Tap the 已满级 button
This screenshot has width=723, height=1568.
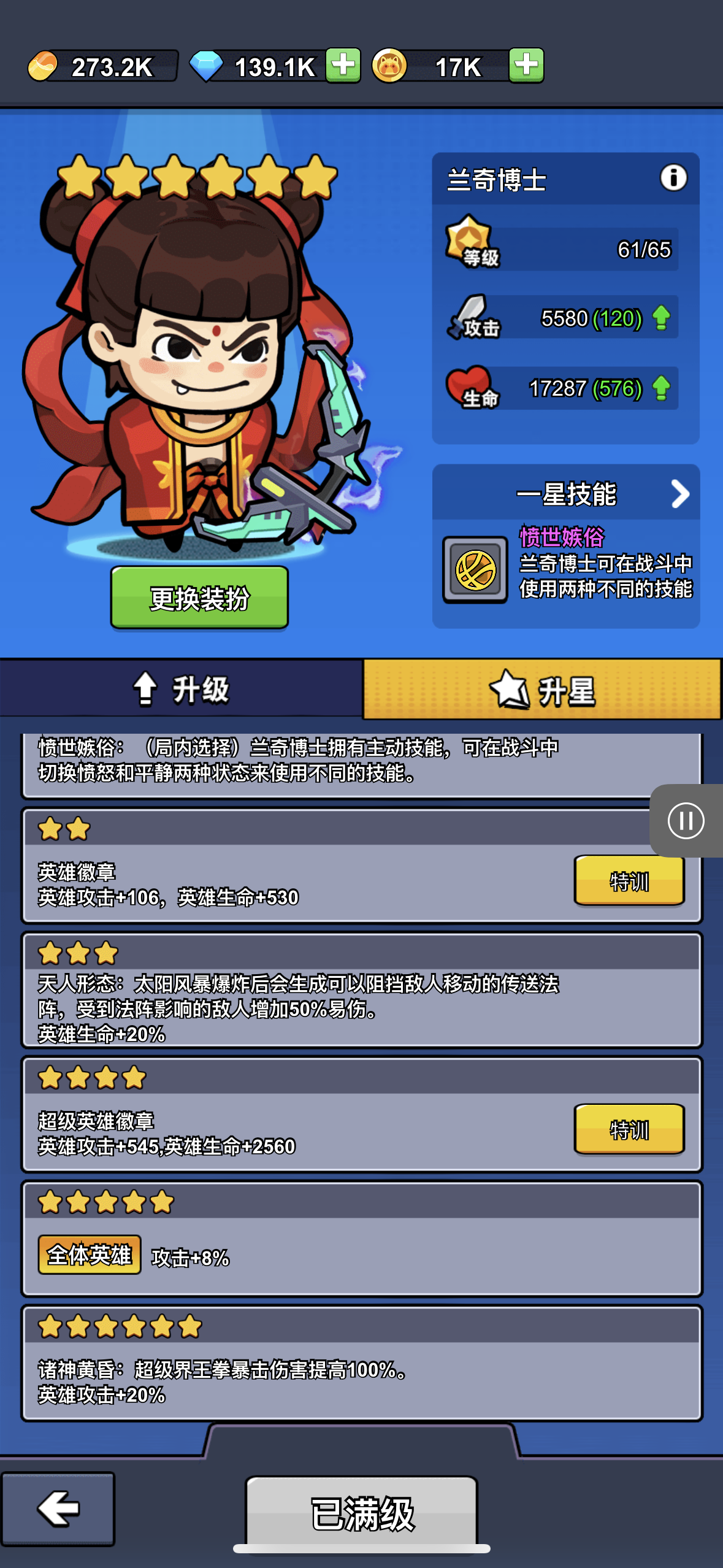click(x=362, y=1513)
